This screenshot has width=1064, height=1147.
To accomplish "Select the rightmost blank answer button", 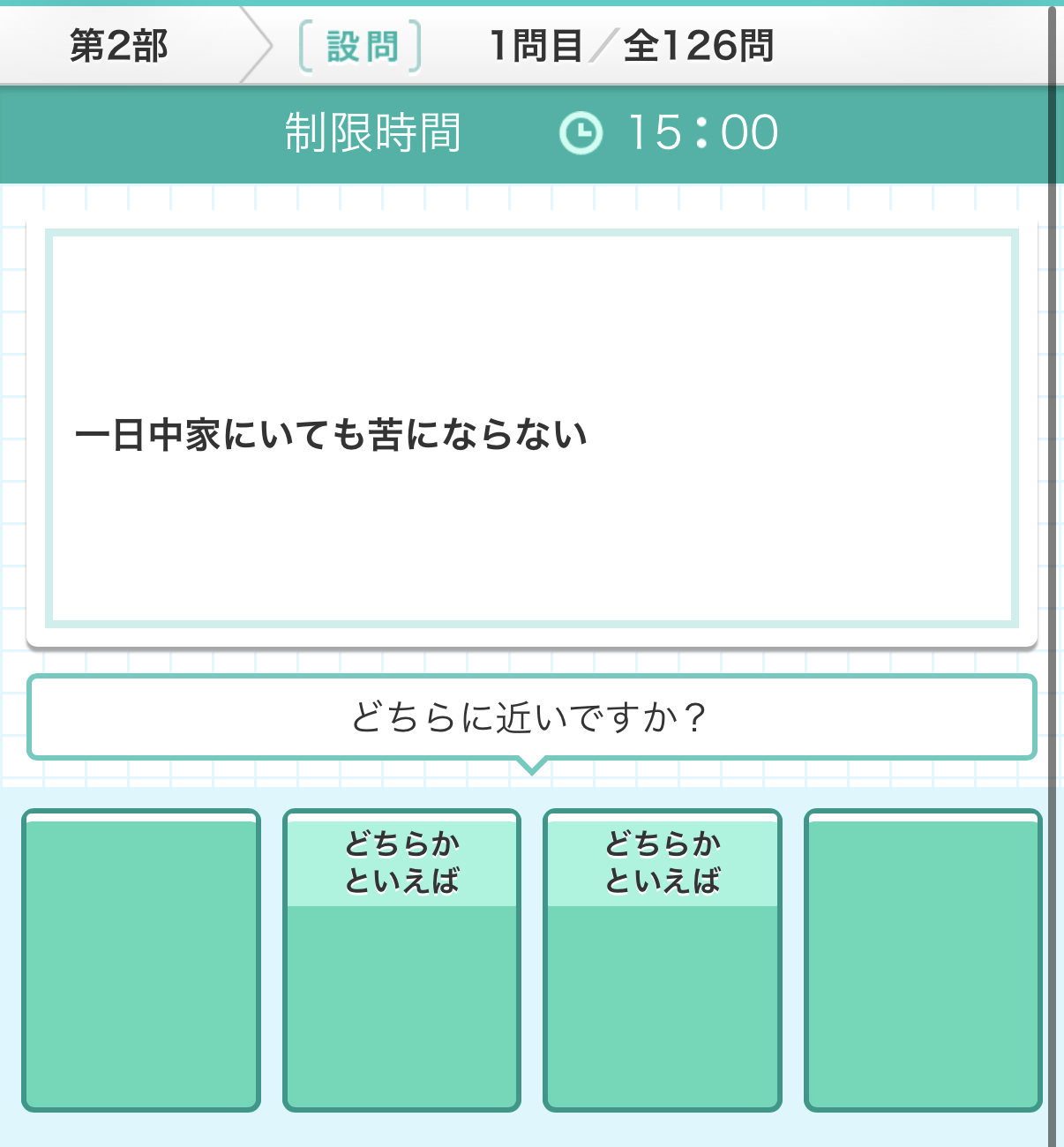I will 923,960.
